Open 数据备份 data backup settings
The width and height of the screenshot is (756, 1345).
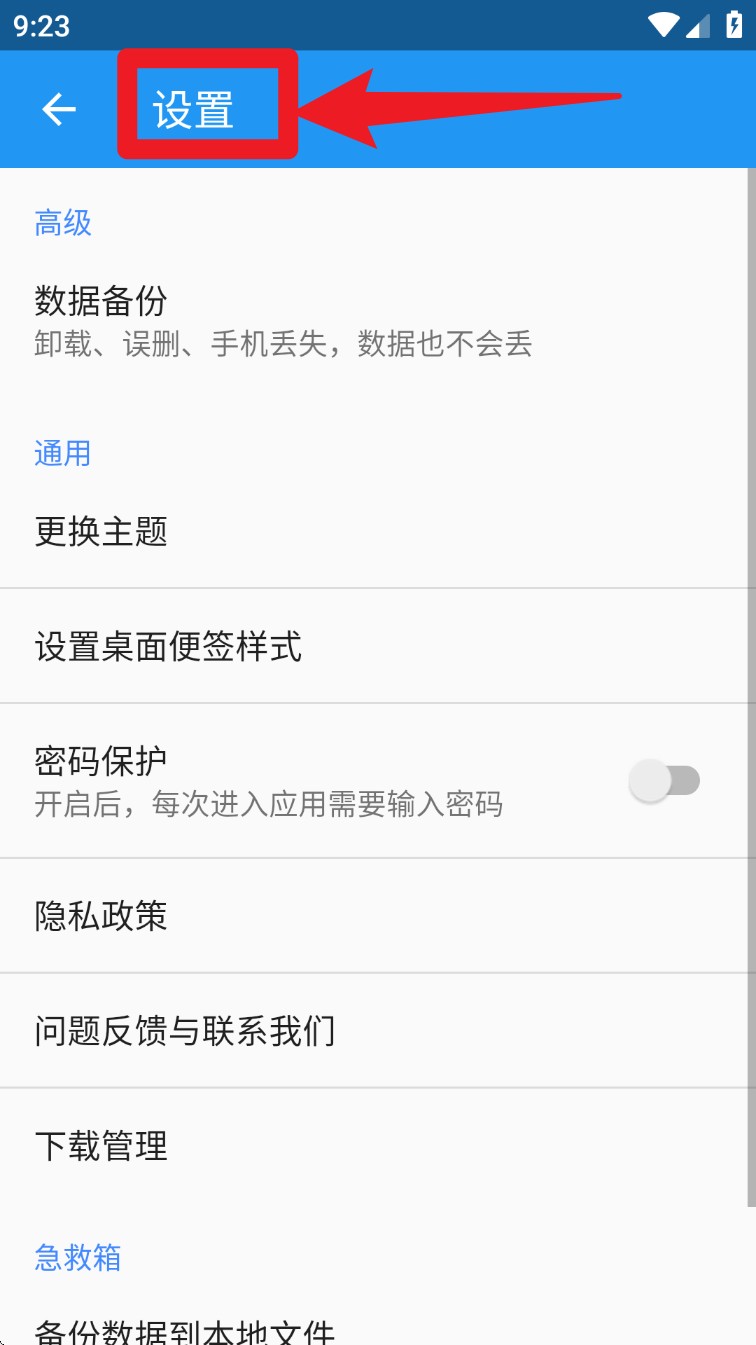(283, 321)
